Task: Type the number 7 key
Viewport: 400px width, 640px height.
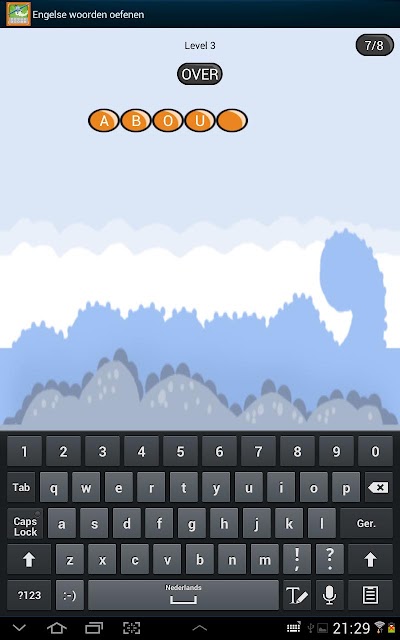Action: point(258,451)
